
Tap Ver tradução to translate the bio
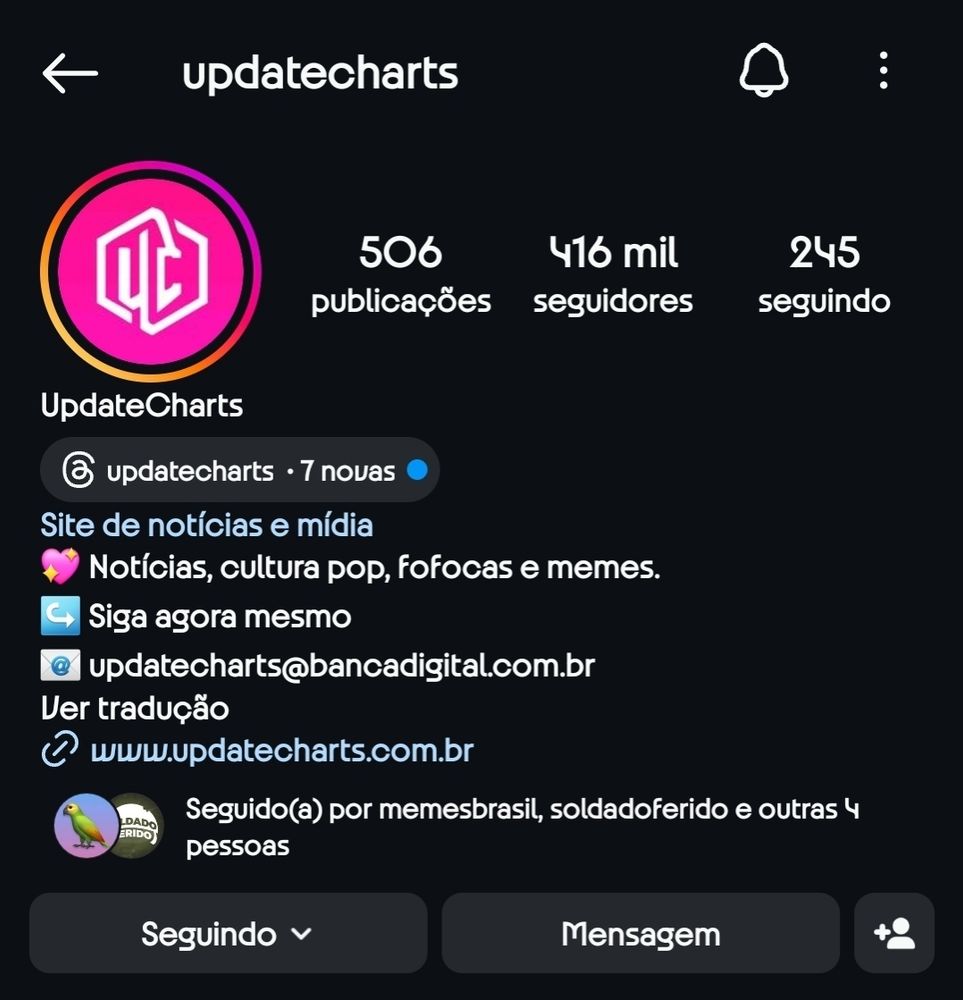pos(135,709)
